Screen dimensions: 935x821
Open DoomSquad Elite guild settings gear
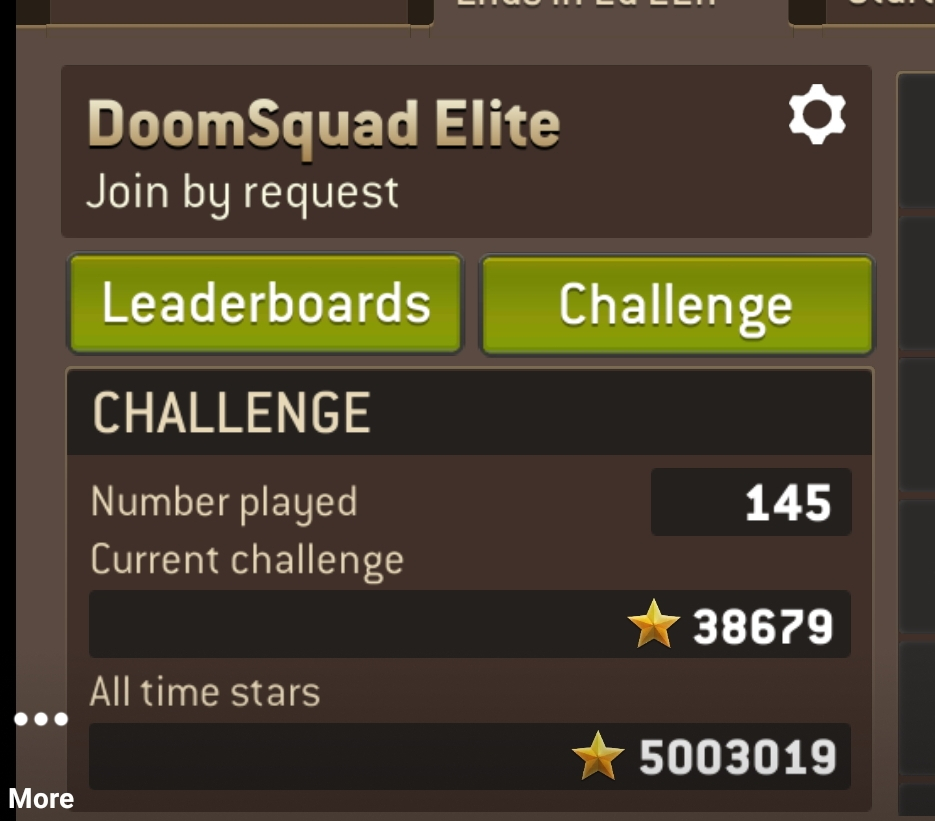click(817, 116)
